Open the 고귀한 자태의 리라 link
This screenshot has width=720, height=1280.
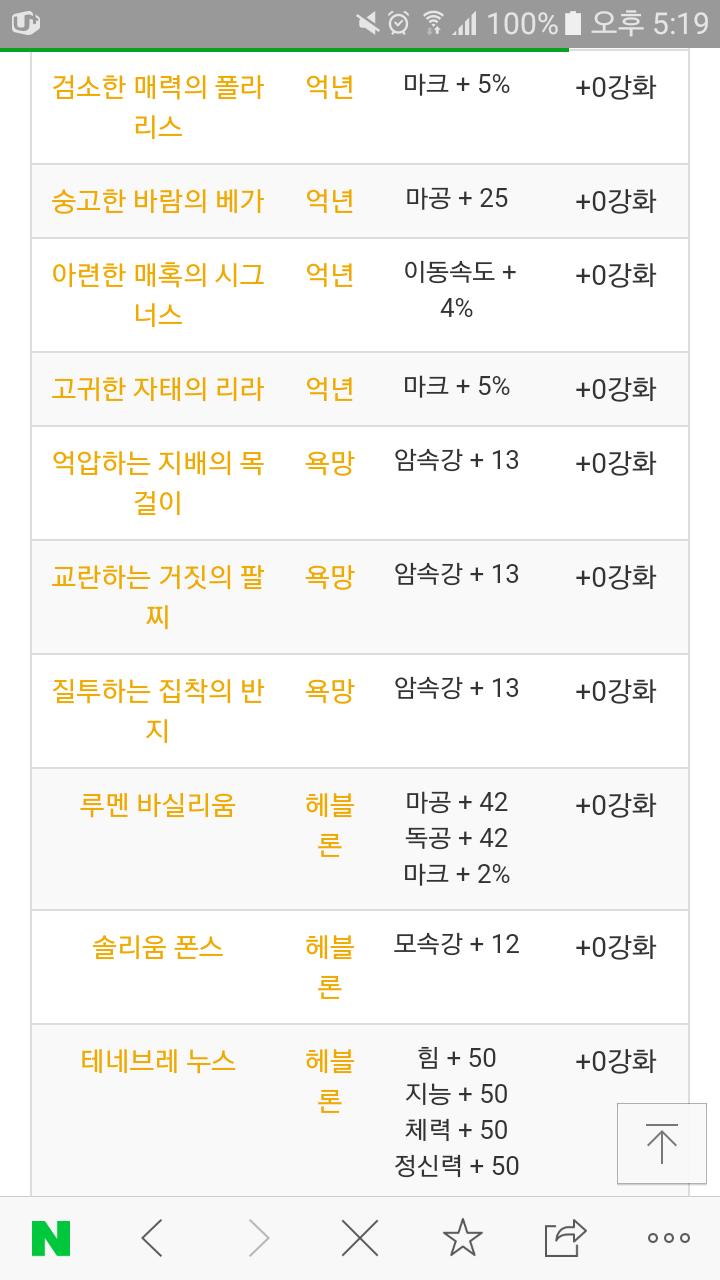158,389
